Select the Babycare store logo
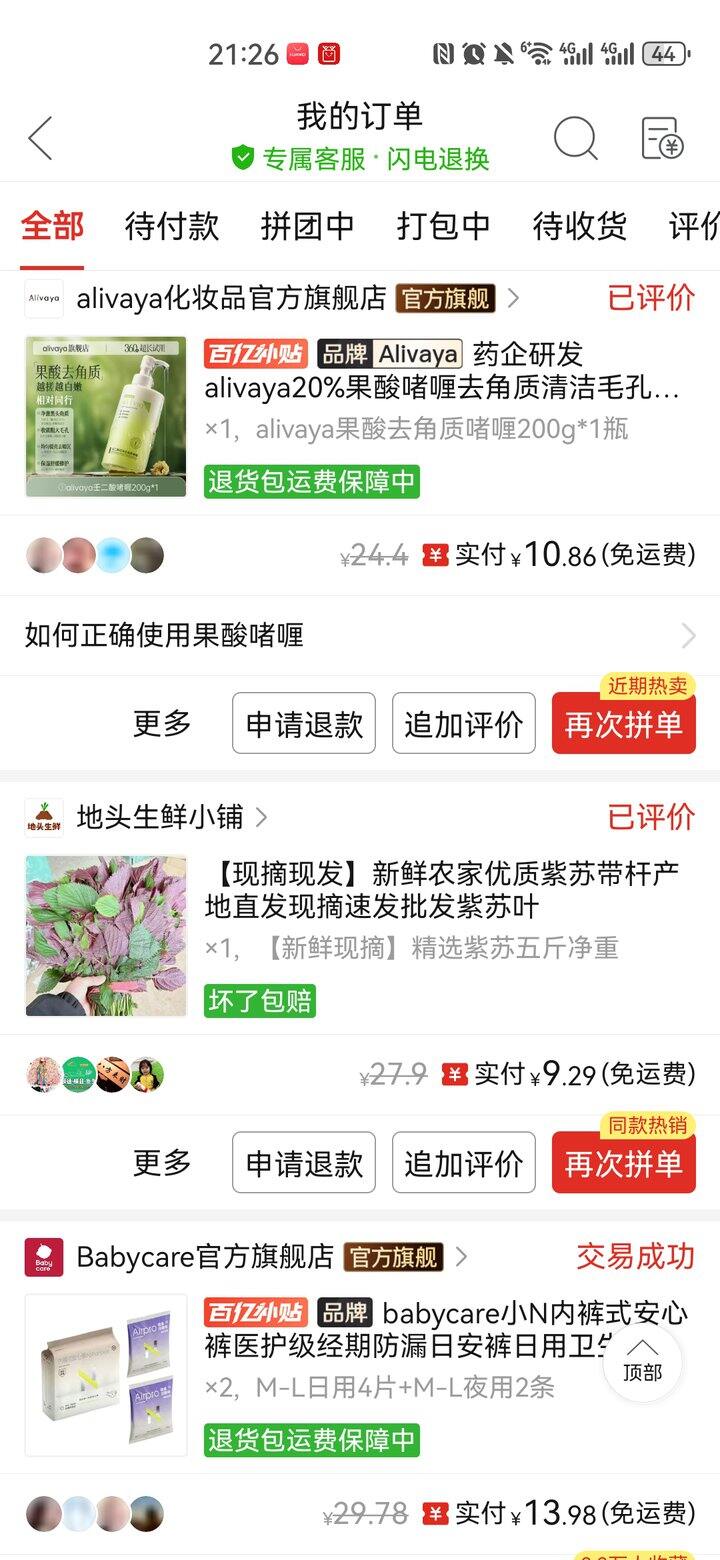Viewport: 720px width, 1560px height. (44, 1256)
